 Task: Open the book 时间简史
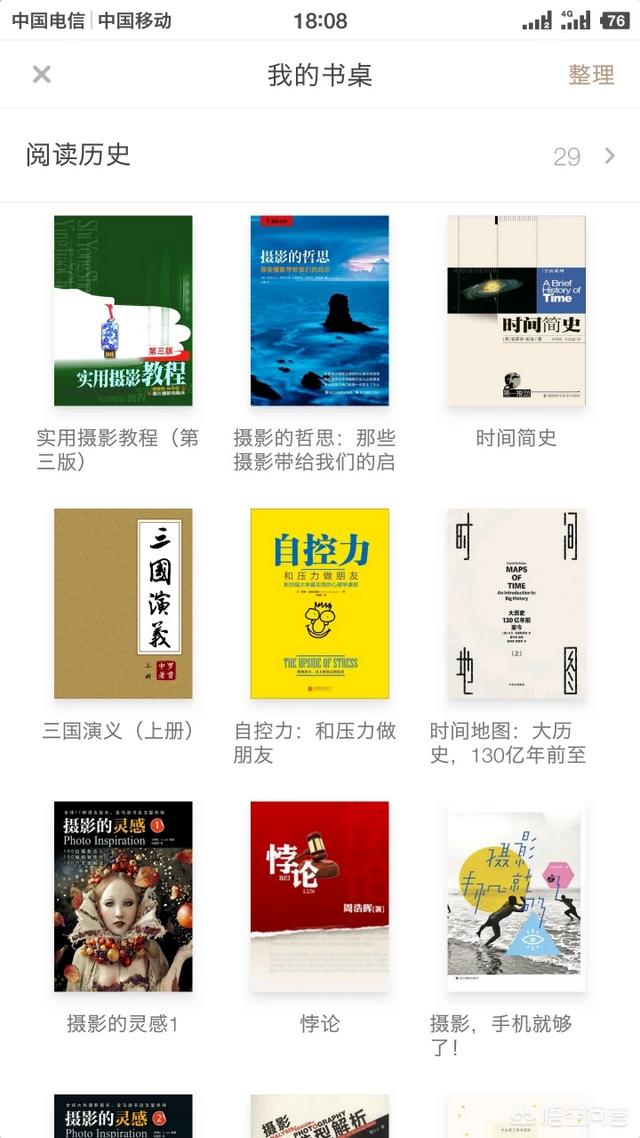(x=516, y=311)
